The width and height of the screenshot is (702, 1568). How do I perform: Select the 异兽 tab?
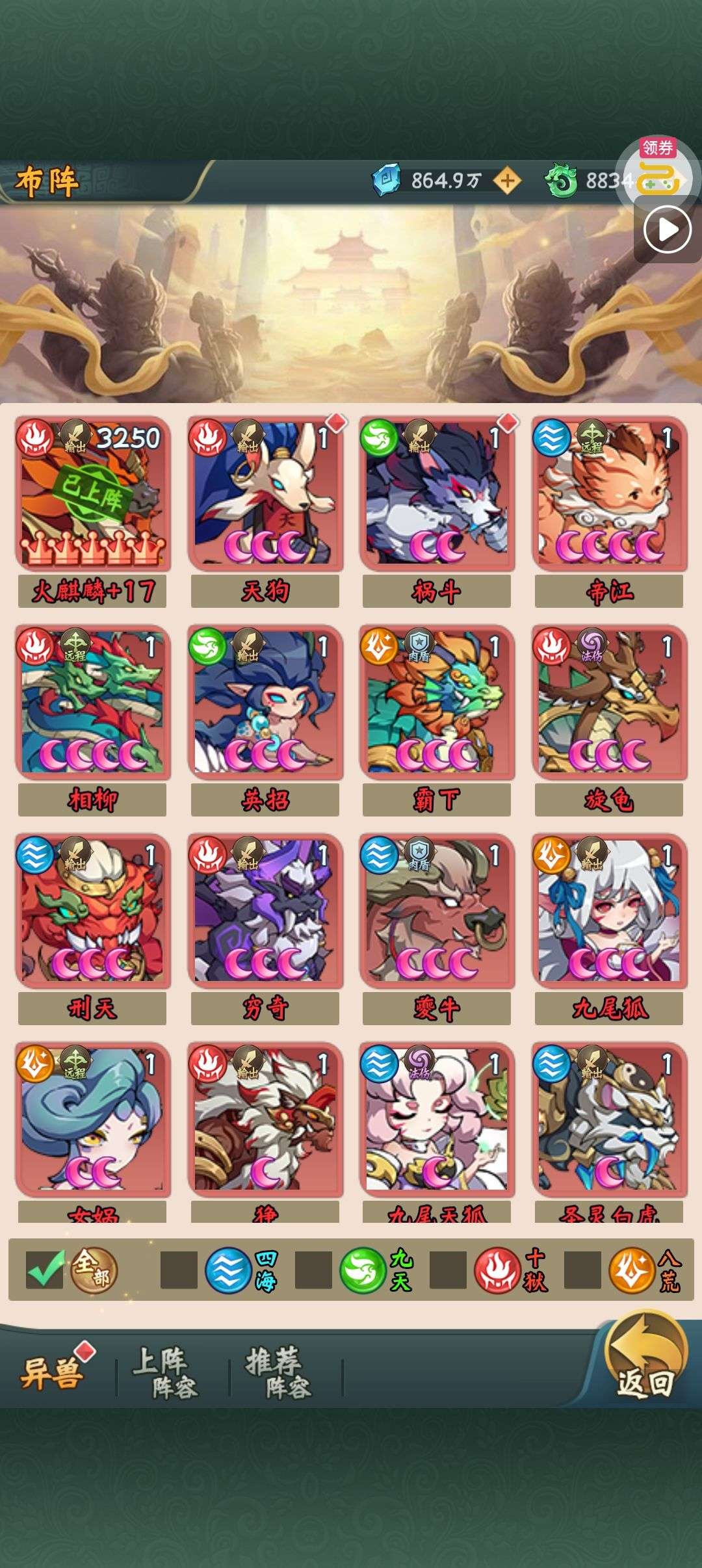tap(53, 1374)
